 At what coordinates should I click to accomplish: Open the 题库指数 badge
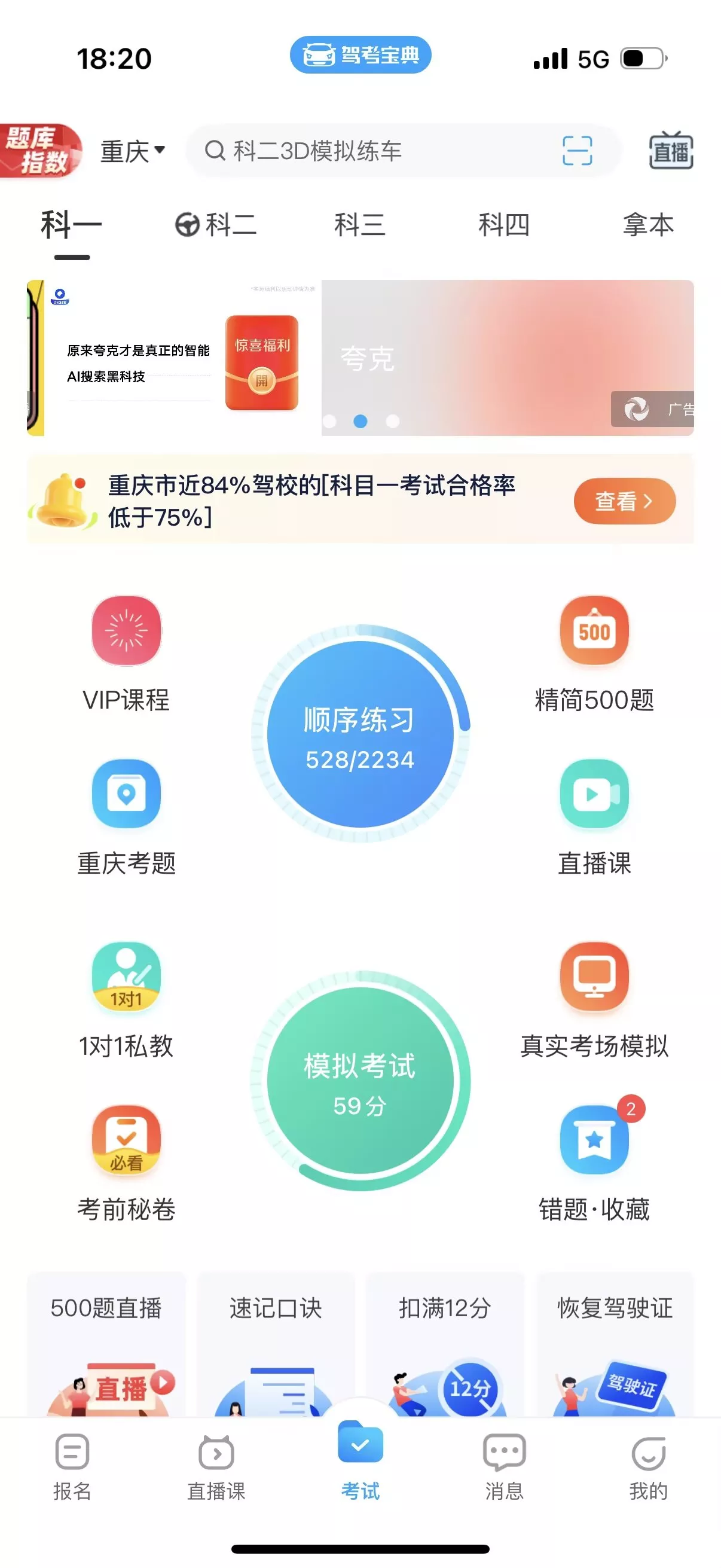(x=40, y=150)
